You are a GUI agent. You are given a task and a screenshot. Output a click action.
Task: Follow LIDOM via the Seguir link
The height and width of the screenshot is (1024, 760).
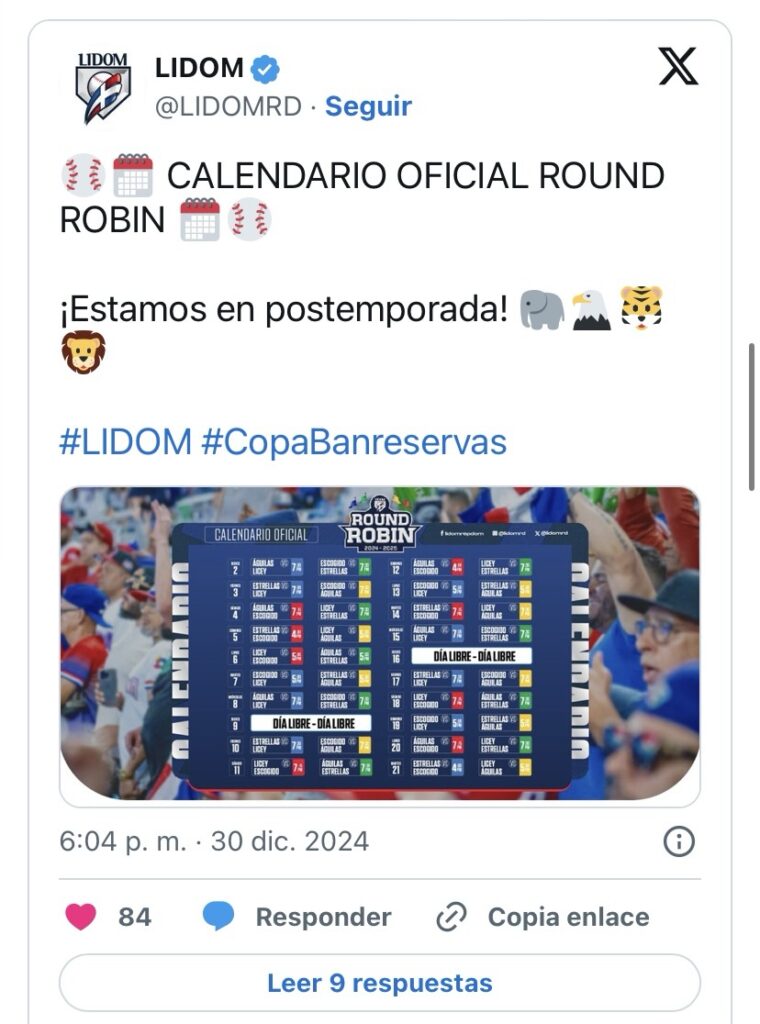[x=368, y=106]
